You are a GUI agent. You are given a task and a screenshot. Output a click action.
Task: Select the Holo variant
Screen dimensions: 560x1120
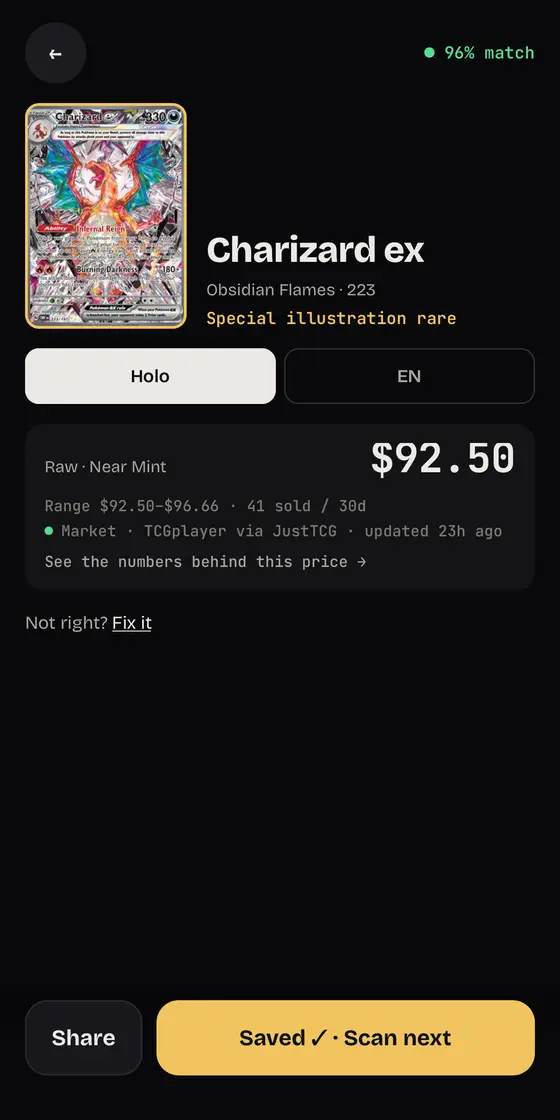tap(150, 376)
